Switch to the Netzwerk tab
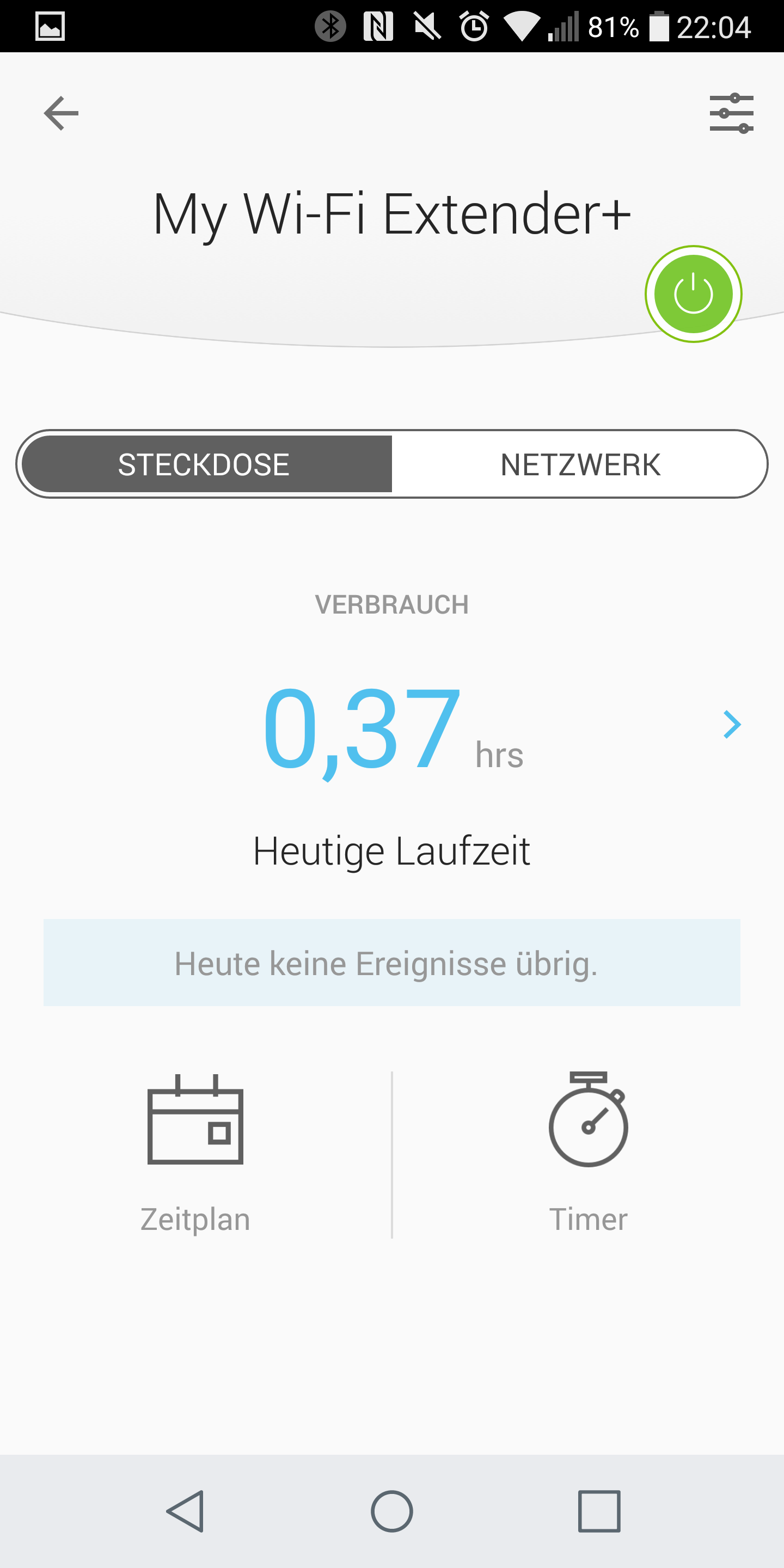 (x=579, y=464)
